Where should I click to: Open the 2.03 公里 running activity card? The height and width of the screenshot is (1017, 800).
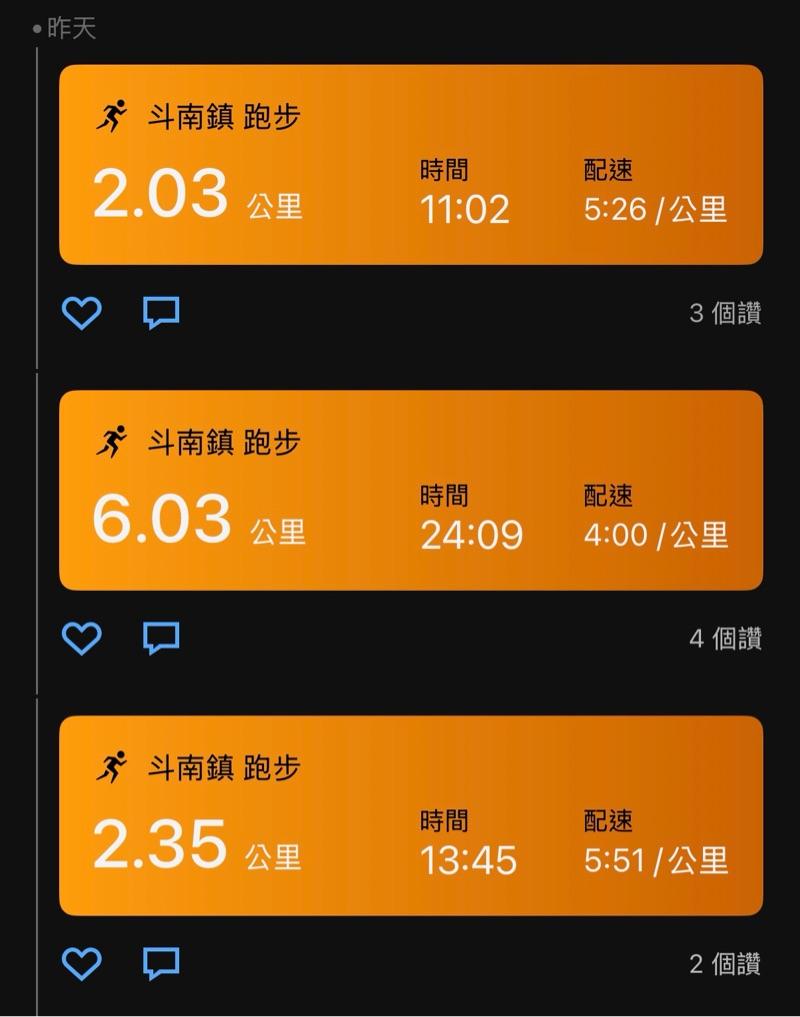[410, 165]
